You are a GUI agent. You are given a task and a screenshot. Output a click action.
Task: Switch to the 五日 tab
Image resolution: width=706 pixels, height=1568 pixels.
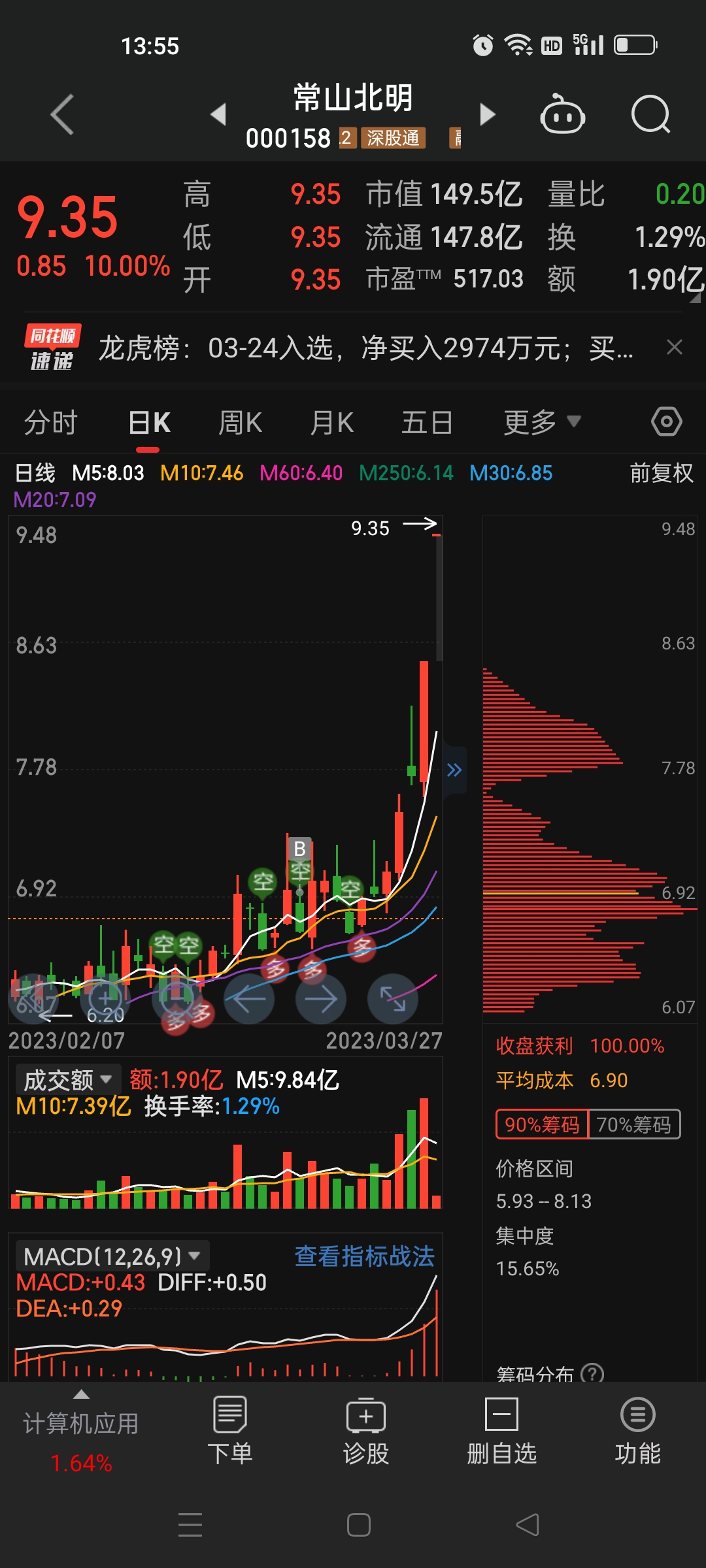(x=427, y=423)
